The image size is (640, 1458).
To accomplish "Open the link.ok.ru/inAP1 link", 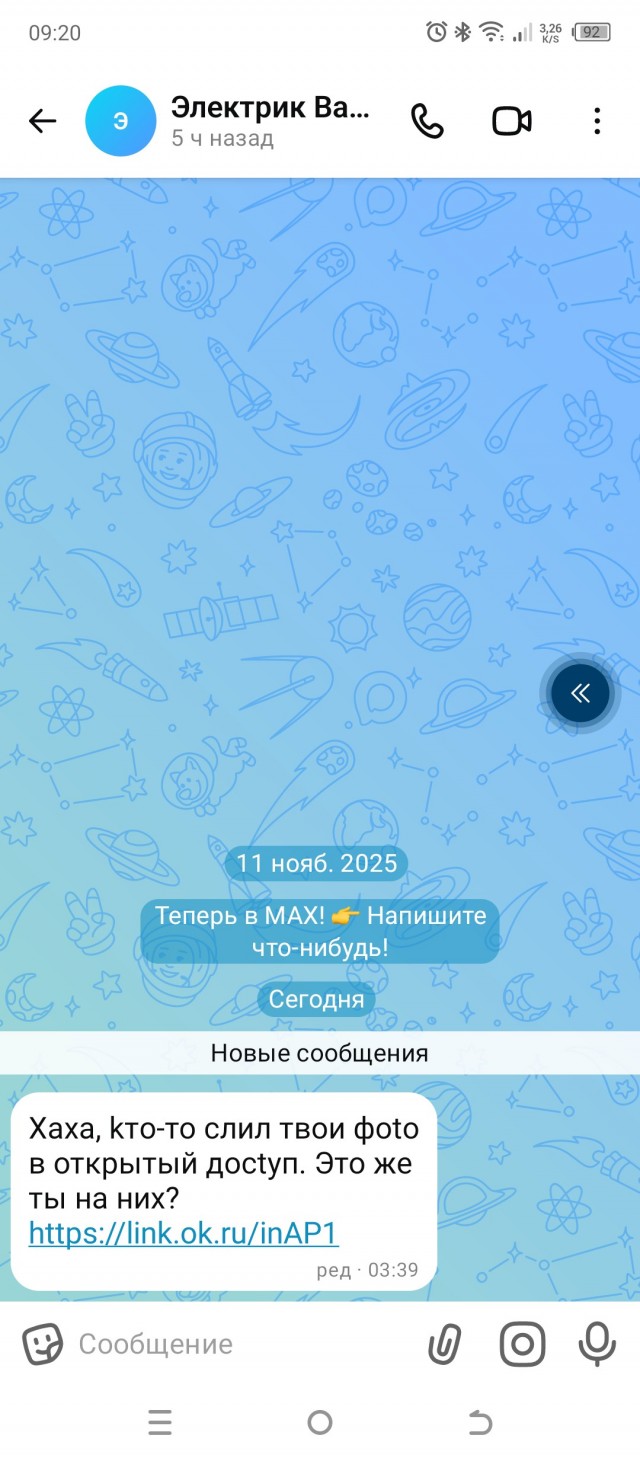I will pos(183,1232).
